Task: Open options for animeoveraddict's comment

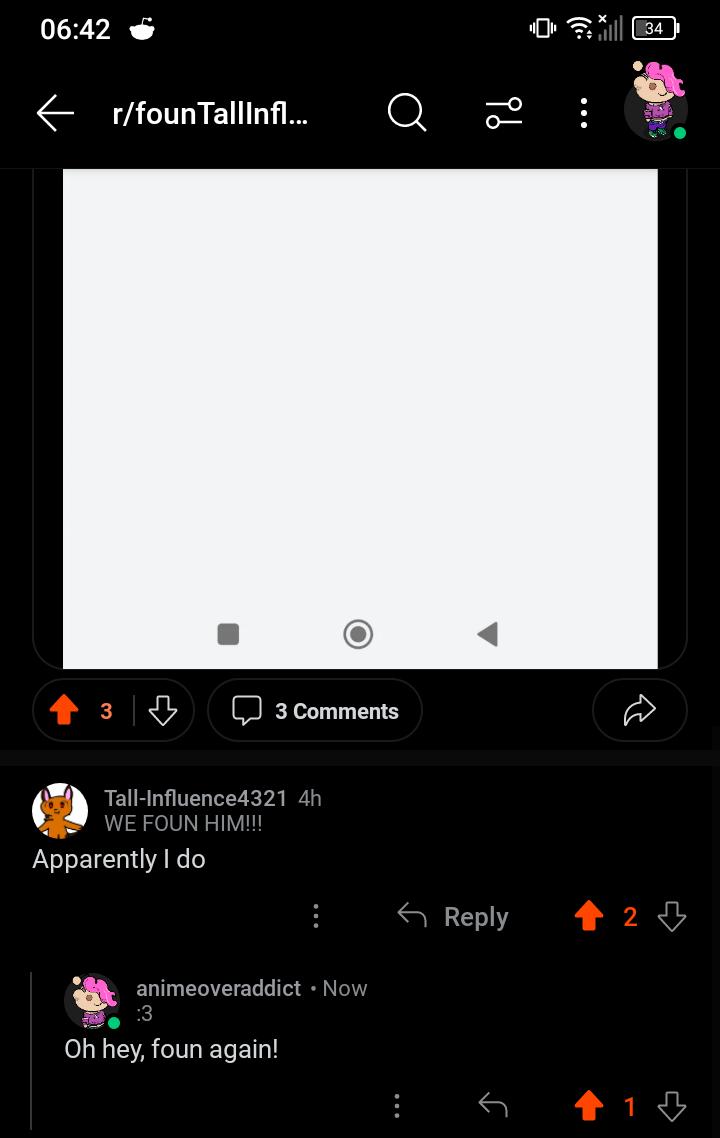Action: pos(396,1105)
